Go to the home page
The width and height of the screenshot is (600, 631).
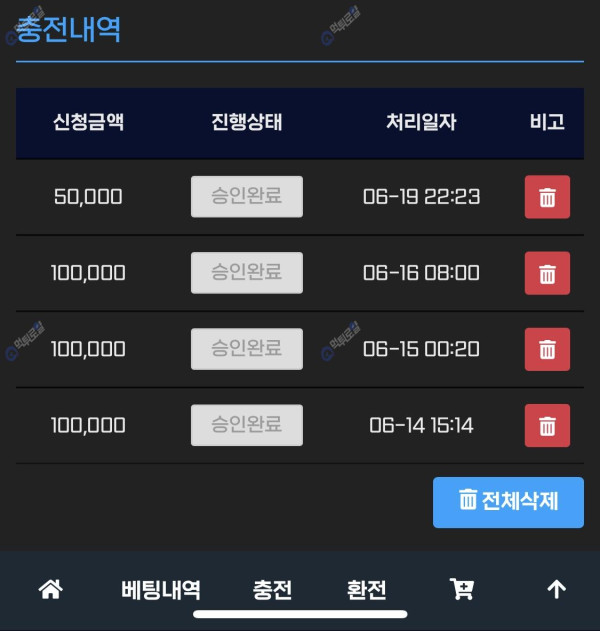(50, 589)
